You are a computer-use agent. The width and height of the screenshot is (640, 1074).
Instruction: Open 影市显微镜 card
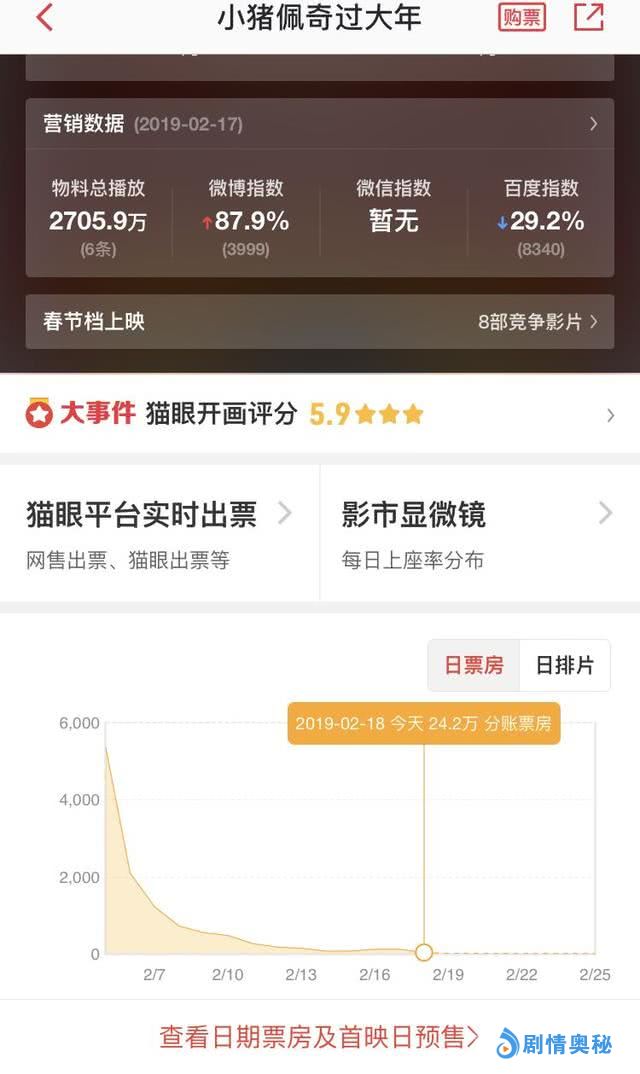[x=478, y=532]
